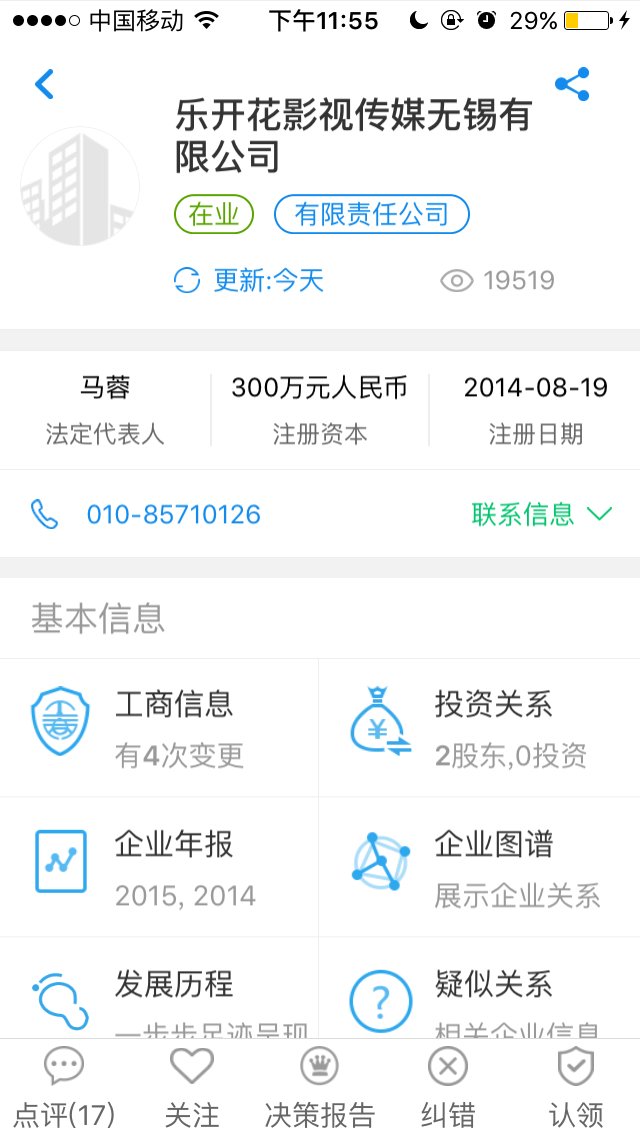Screen dimensions: 640x1136
Task: Claim this company via 认领
Action: coord(575,1088)
